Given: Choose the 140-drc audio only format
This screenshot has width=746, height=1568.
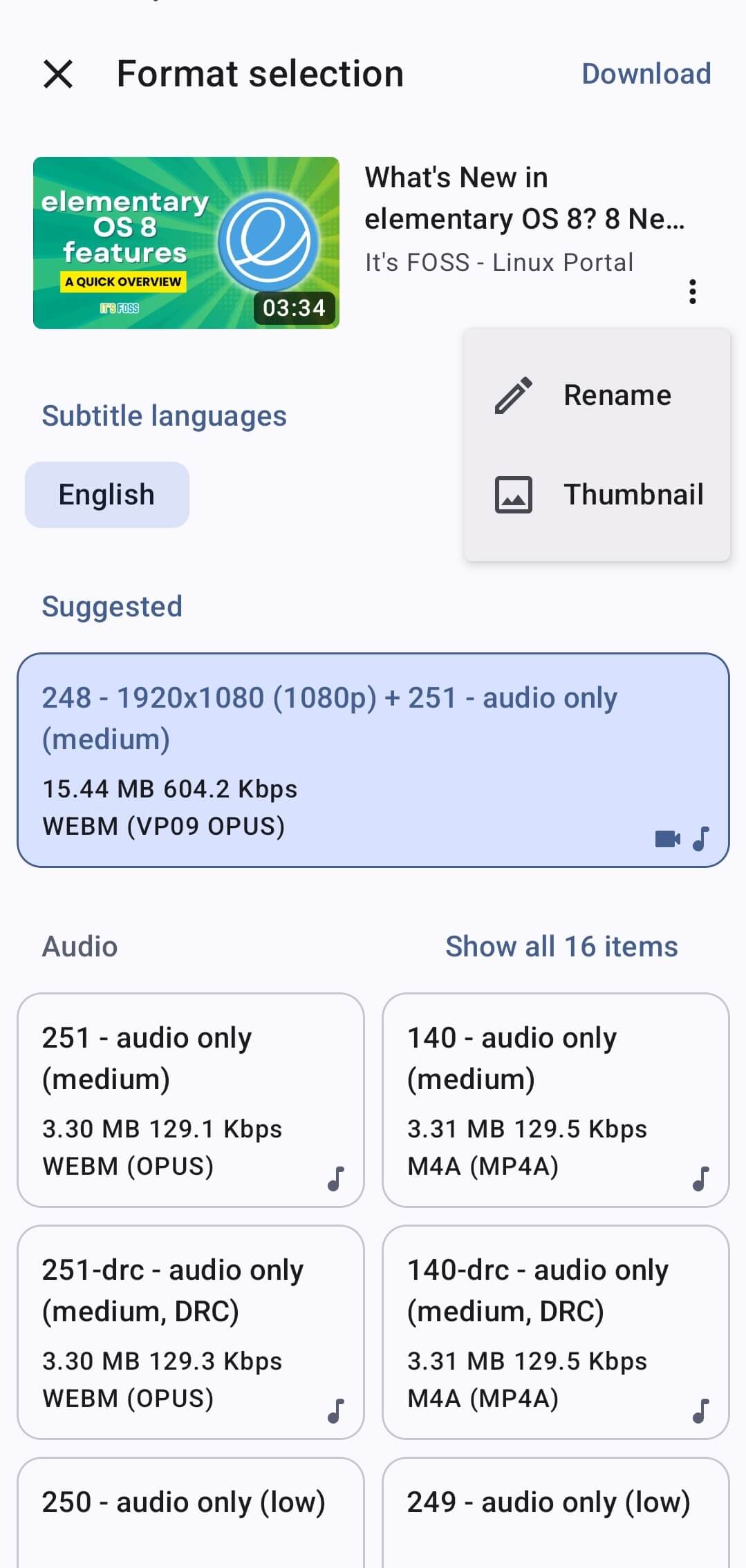Looking at the screenshot, I should point(556,1332).
